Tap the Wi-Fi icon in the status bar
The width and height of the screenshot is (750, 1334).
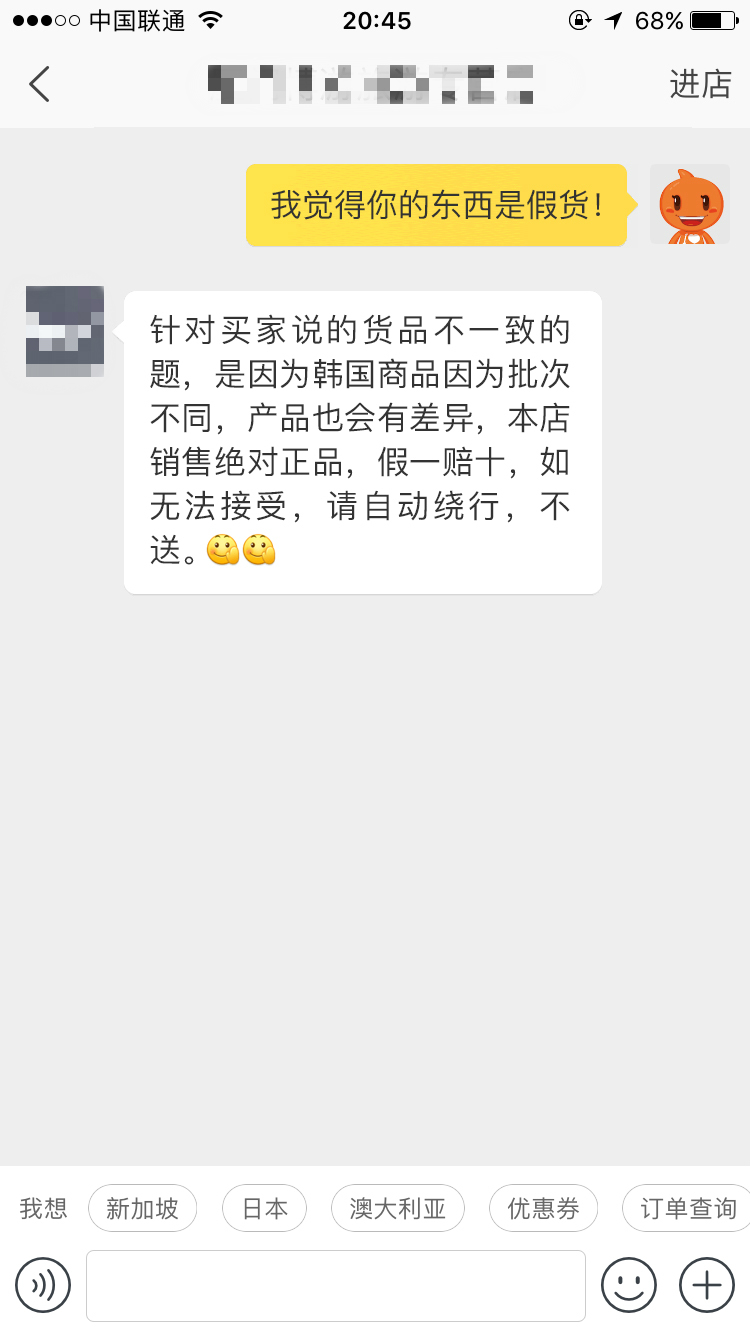tap(210, 18)
